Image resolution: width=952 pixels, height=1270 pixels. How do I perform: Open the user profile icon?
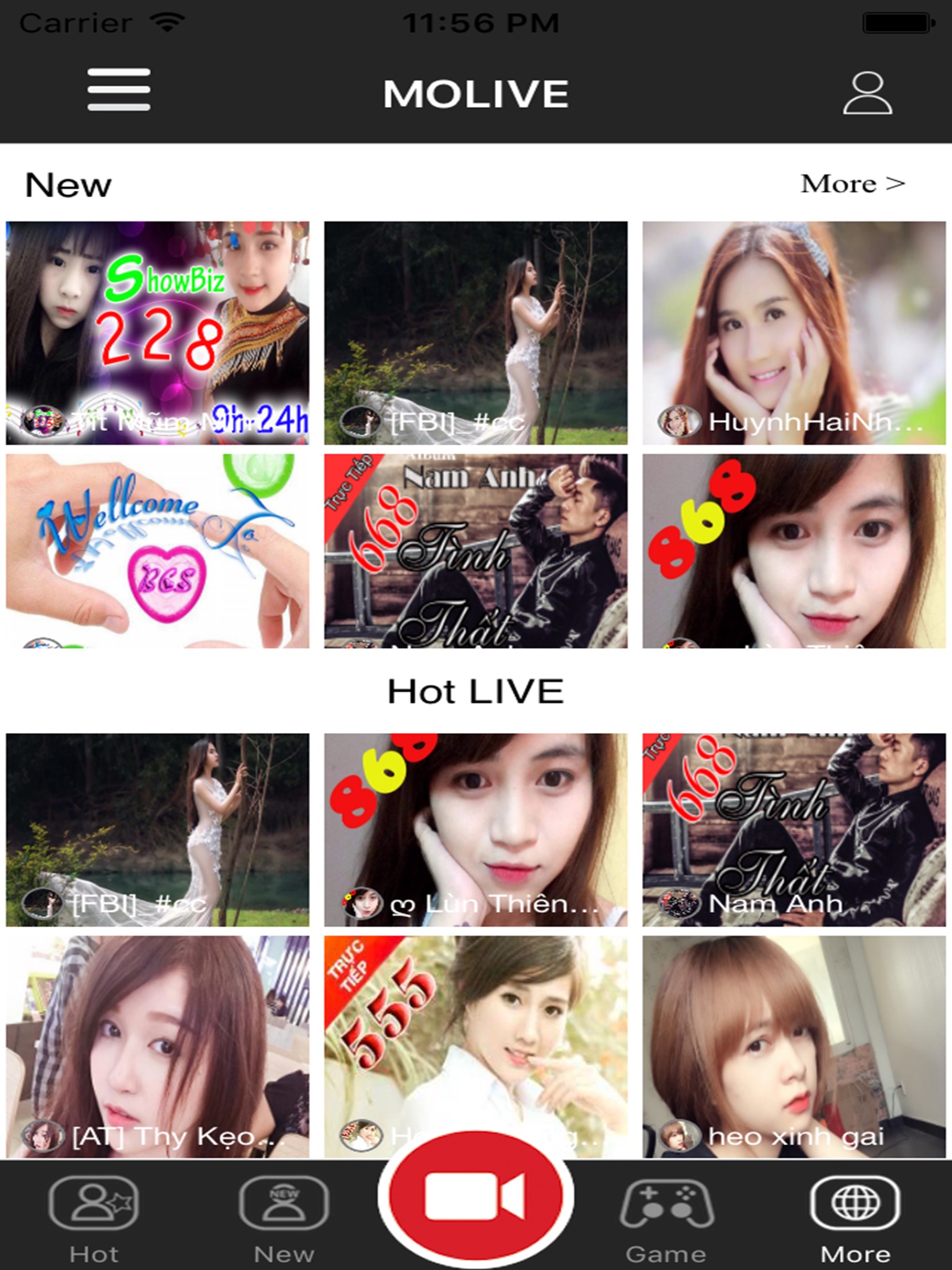click(x=867, y=93)
